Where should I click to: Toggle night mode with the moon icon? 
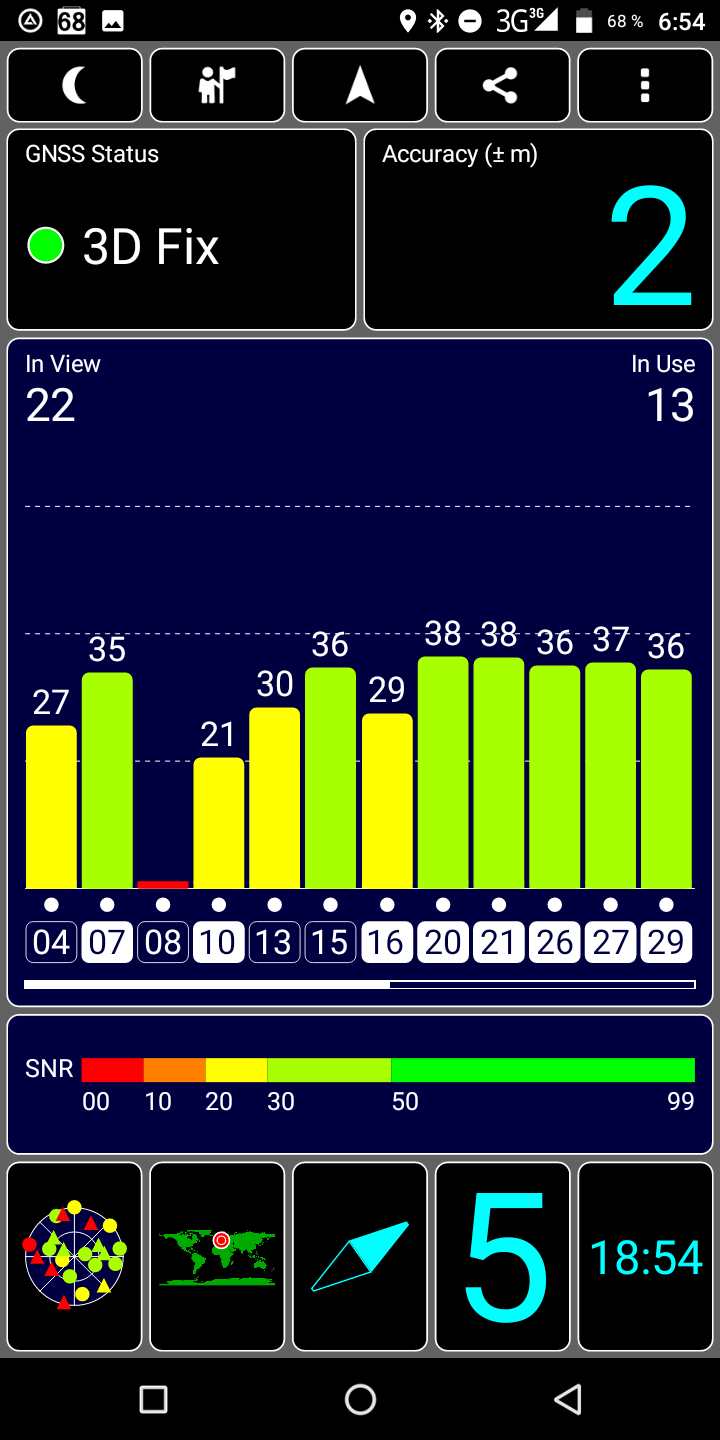click(x=75, y=86)
